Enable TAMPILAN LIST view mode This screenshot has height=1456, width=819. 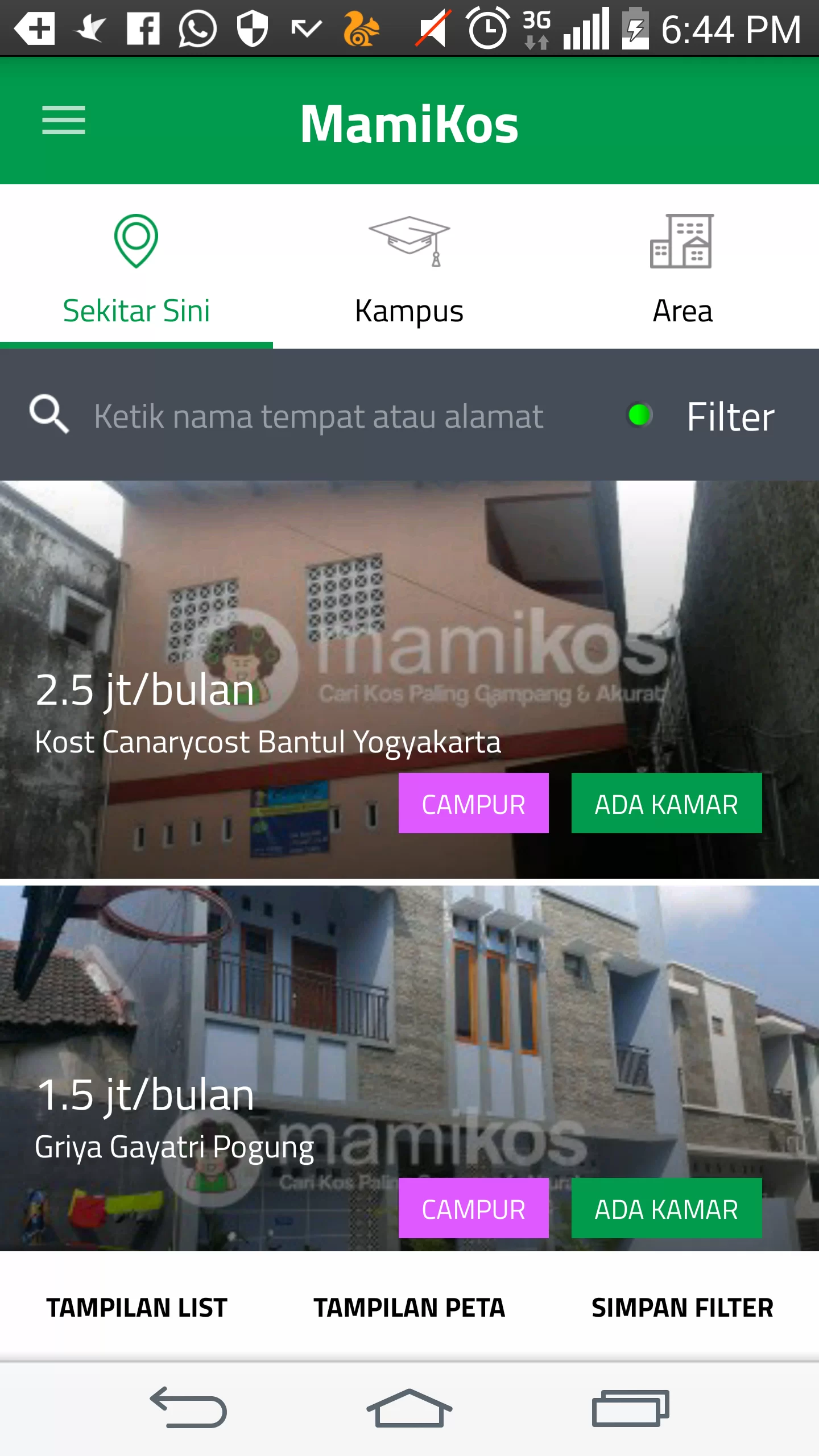click(136, 1308)
